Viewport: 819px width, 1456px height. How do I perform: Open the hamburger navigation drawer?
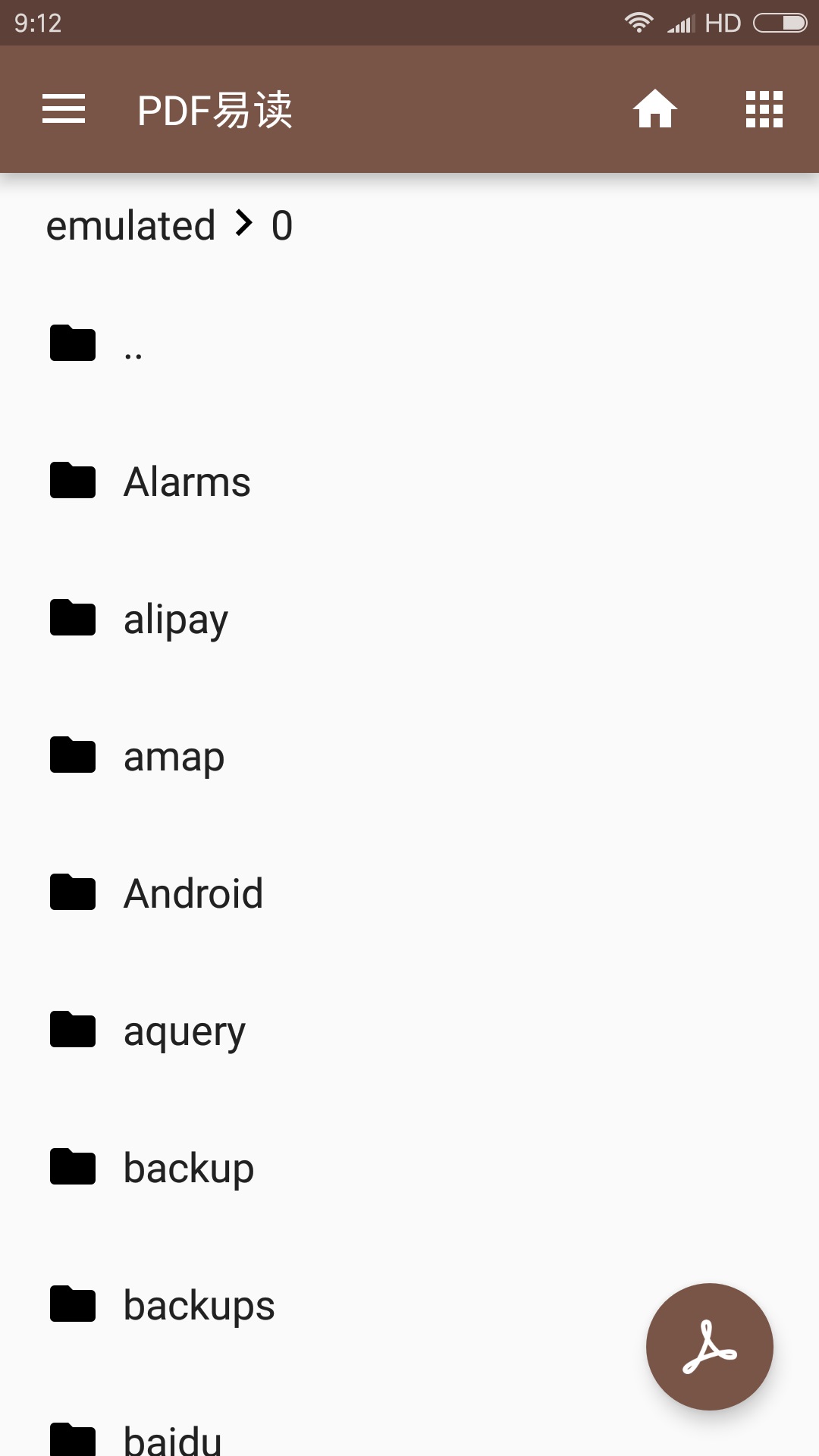pyautogui.click(x=64, y=109)
